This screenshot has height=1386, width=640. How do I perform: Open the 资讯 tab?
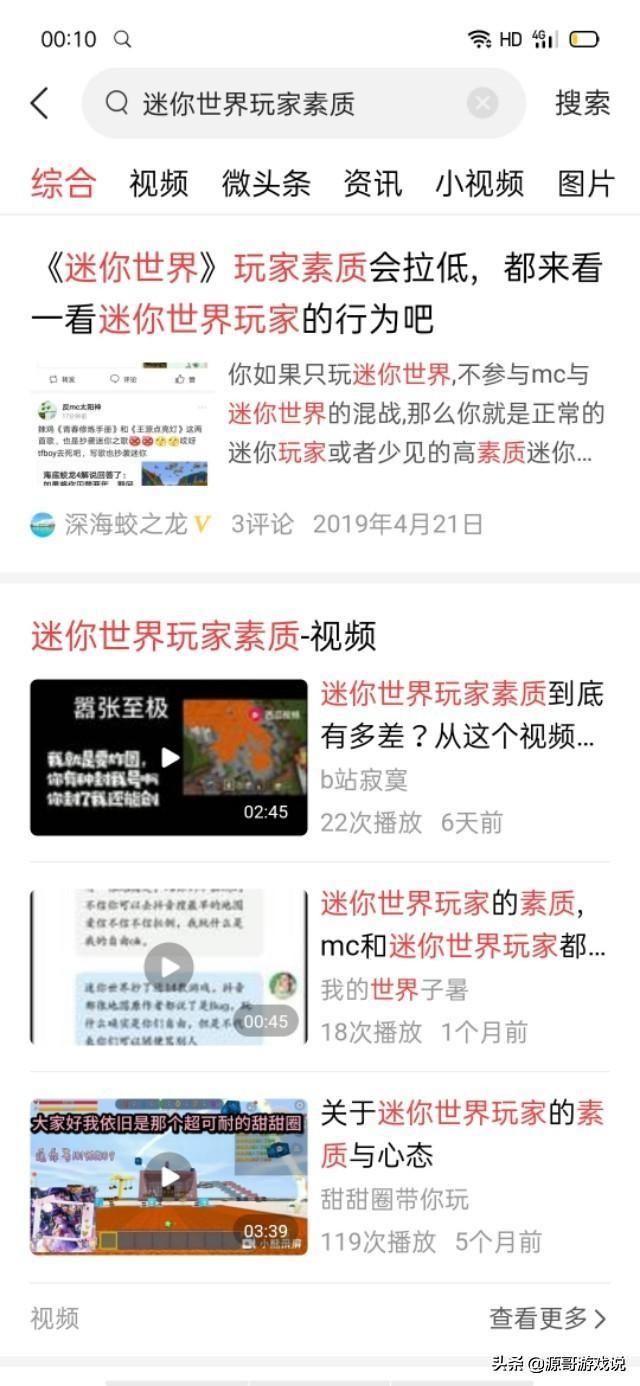point(372,183)
